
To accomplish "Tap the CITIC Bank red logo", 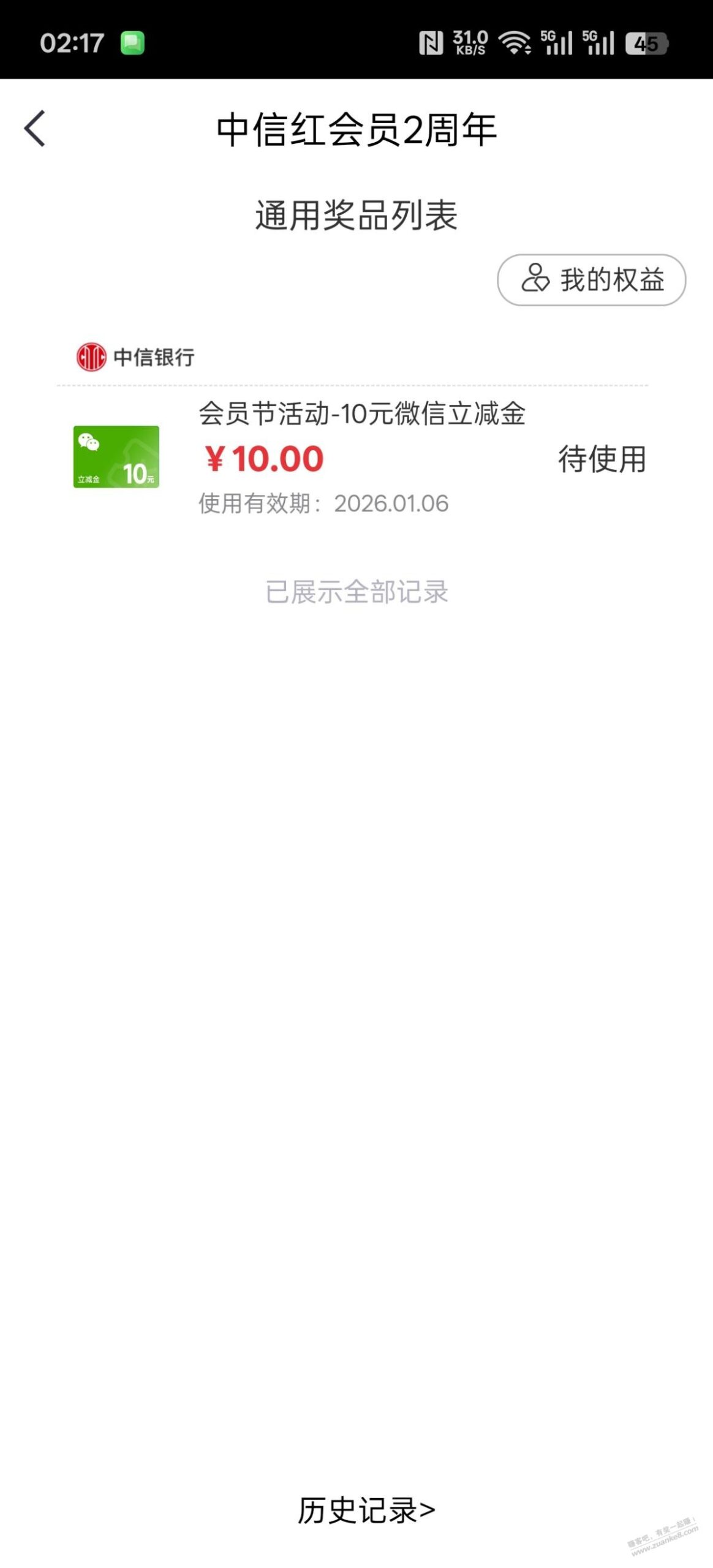I will (91, 357).
